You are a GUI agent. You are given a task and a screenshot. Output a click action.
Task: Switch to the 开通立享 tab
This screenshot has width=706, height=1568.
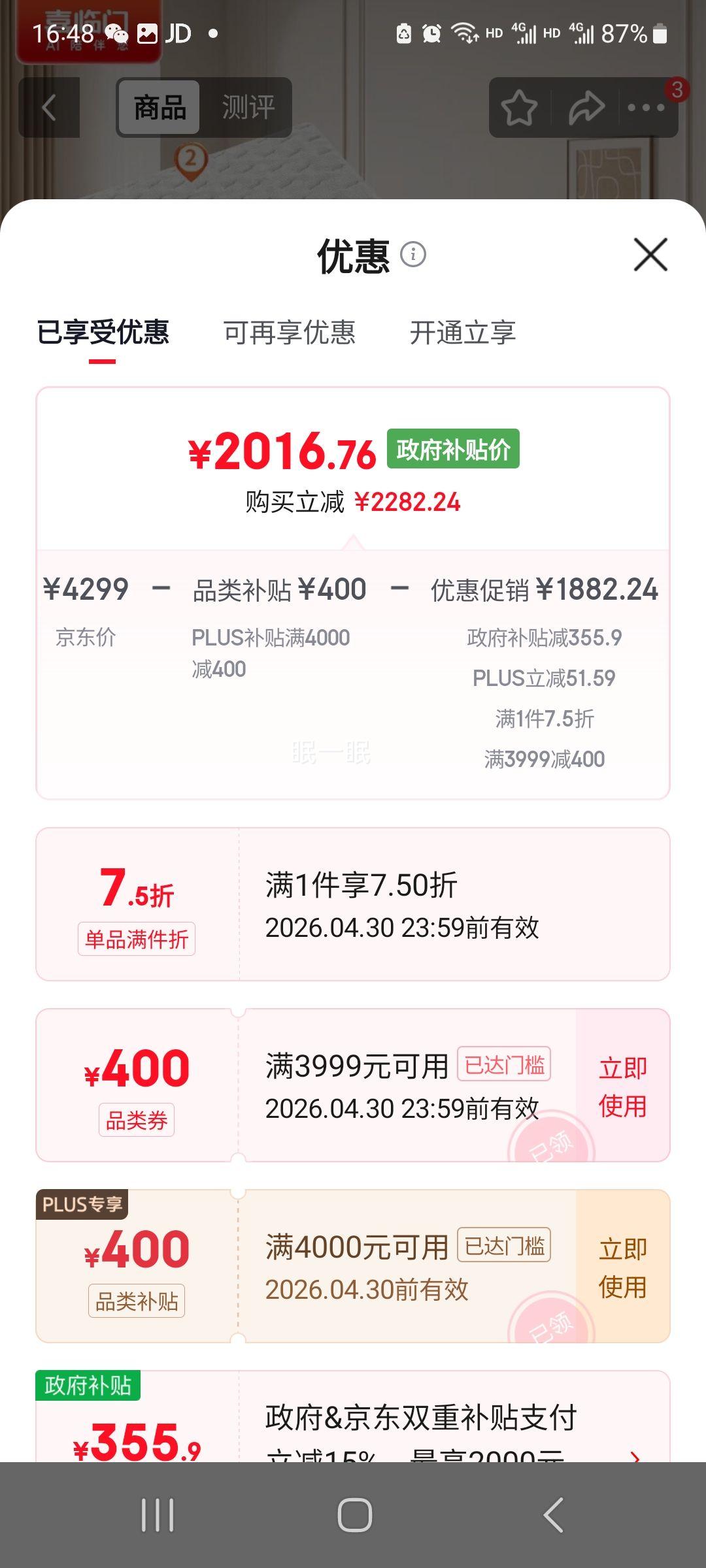click(462, 333)
